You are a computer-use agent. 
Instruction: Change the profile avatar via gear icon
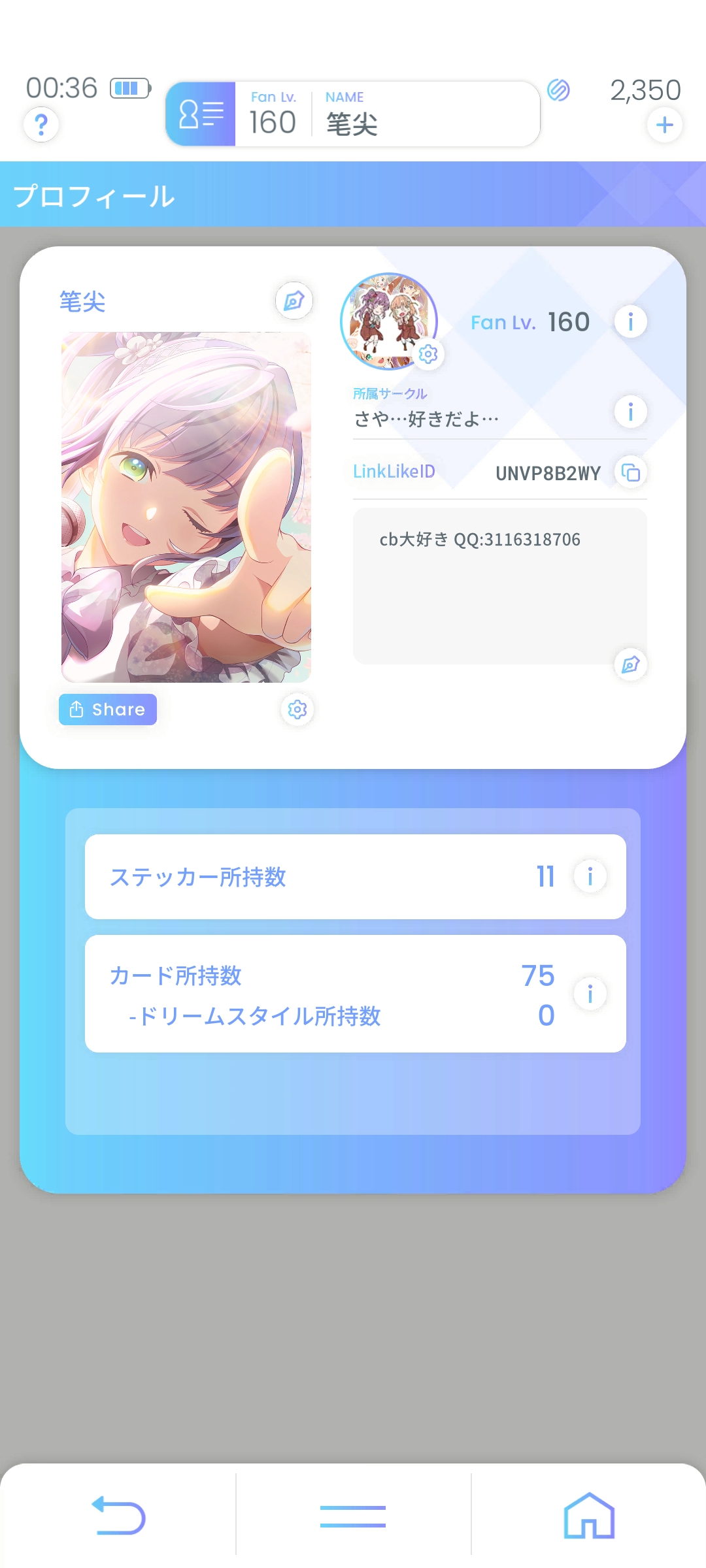[x=428, y=354]
